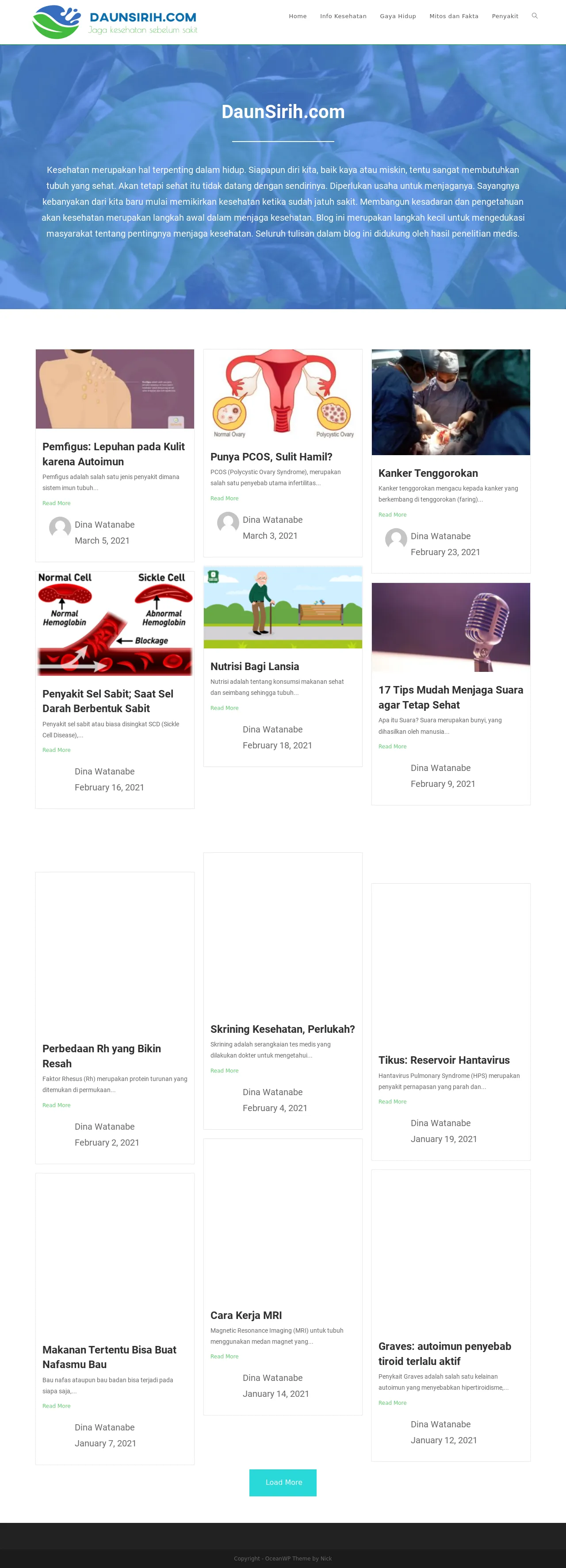Open Skrining Kesehatan, Perlukah? article
Image resolution: width=566 pixels, height=1568 pixels.
pos(283,1029)
